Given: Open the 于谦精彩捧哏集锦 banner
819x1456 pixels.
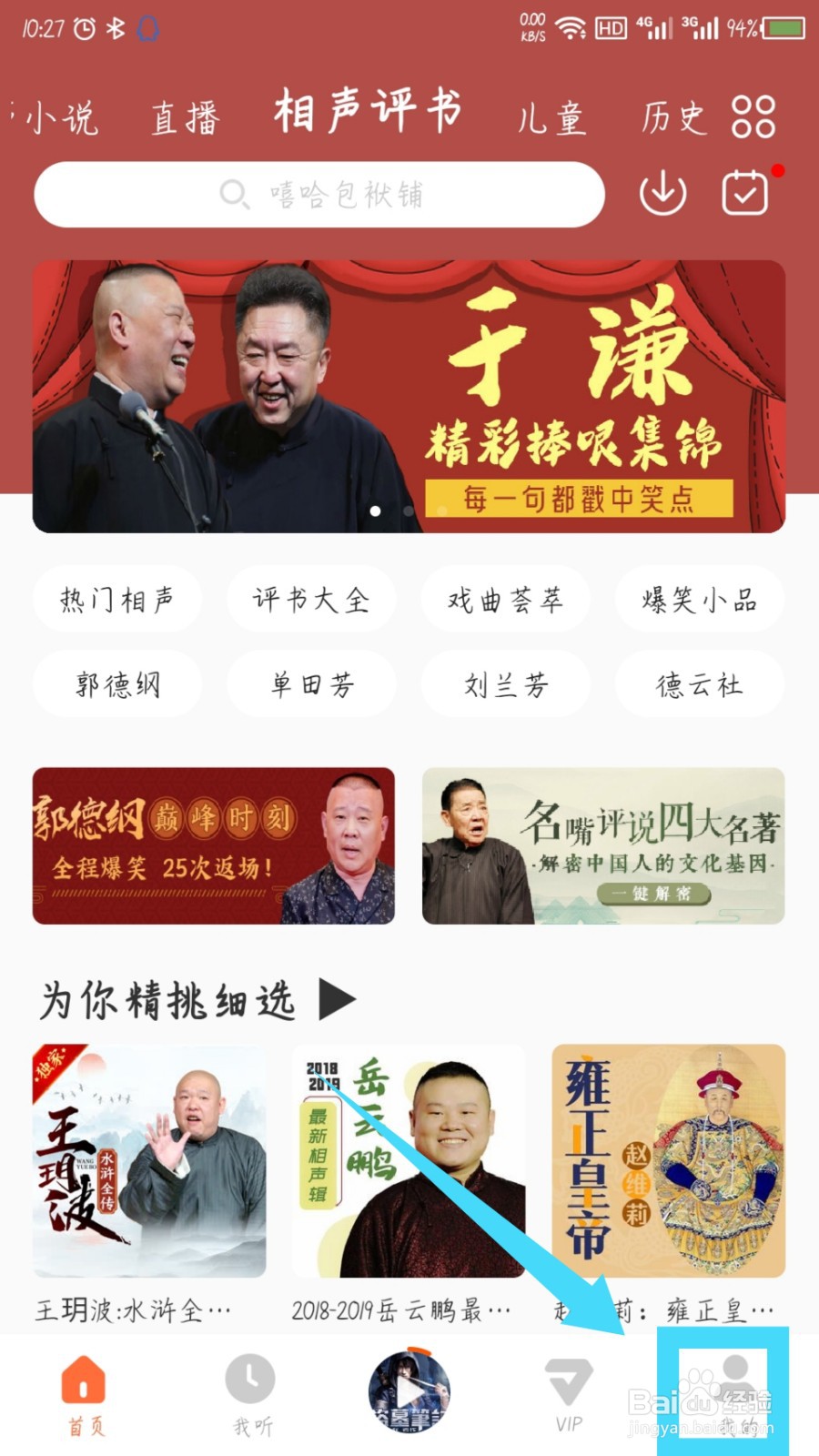Looking at the screenshot, I should [409, 397].
